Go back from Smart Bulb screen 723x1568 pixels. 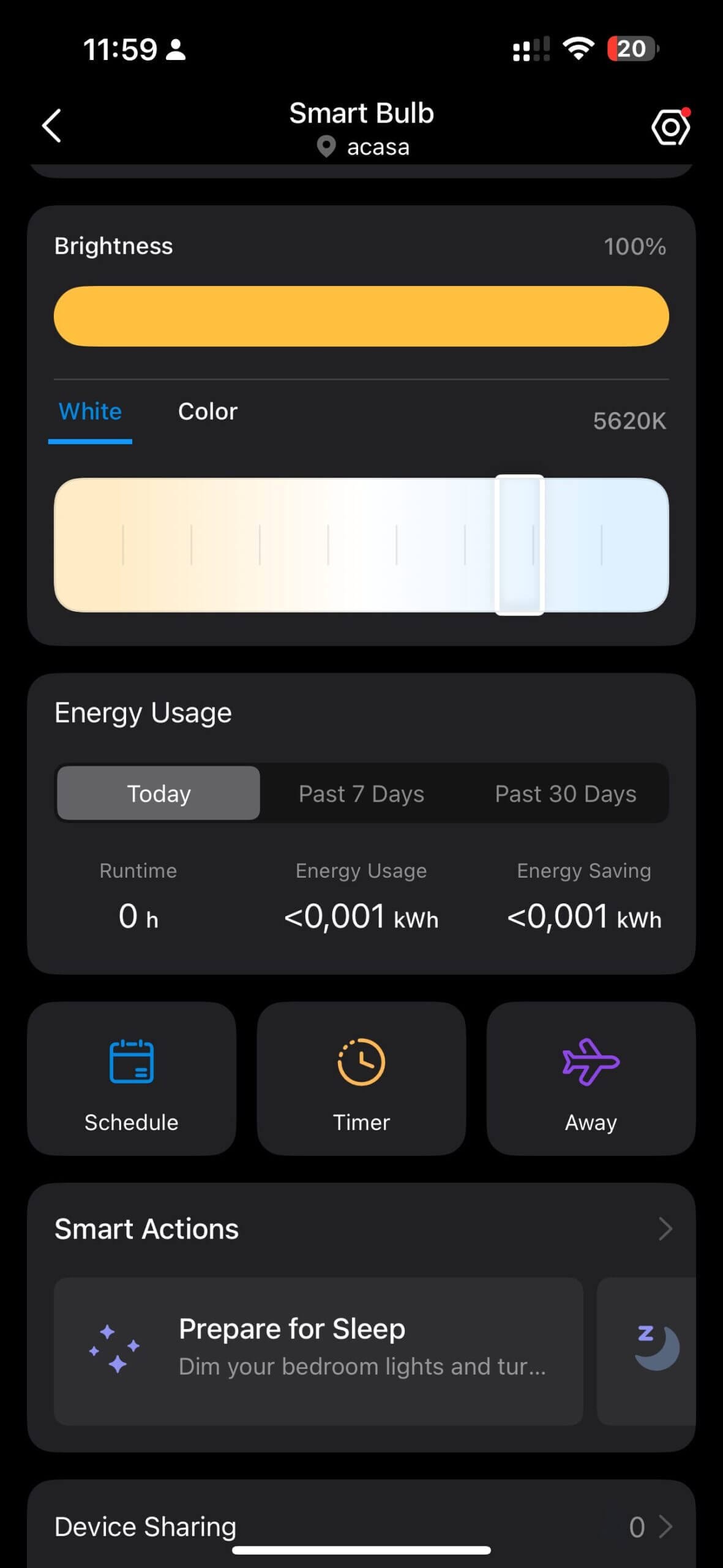pyautogui.click(x=52, y=126)
